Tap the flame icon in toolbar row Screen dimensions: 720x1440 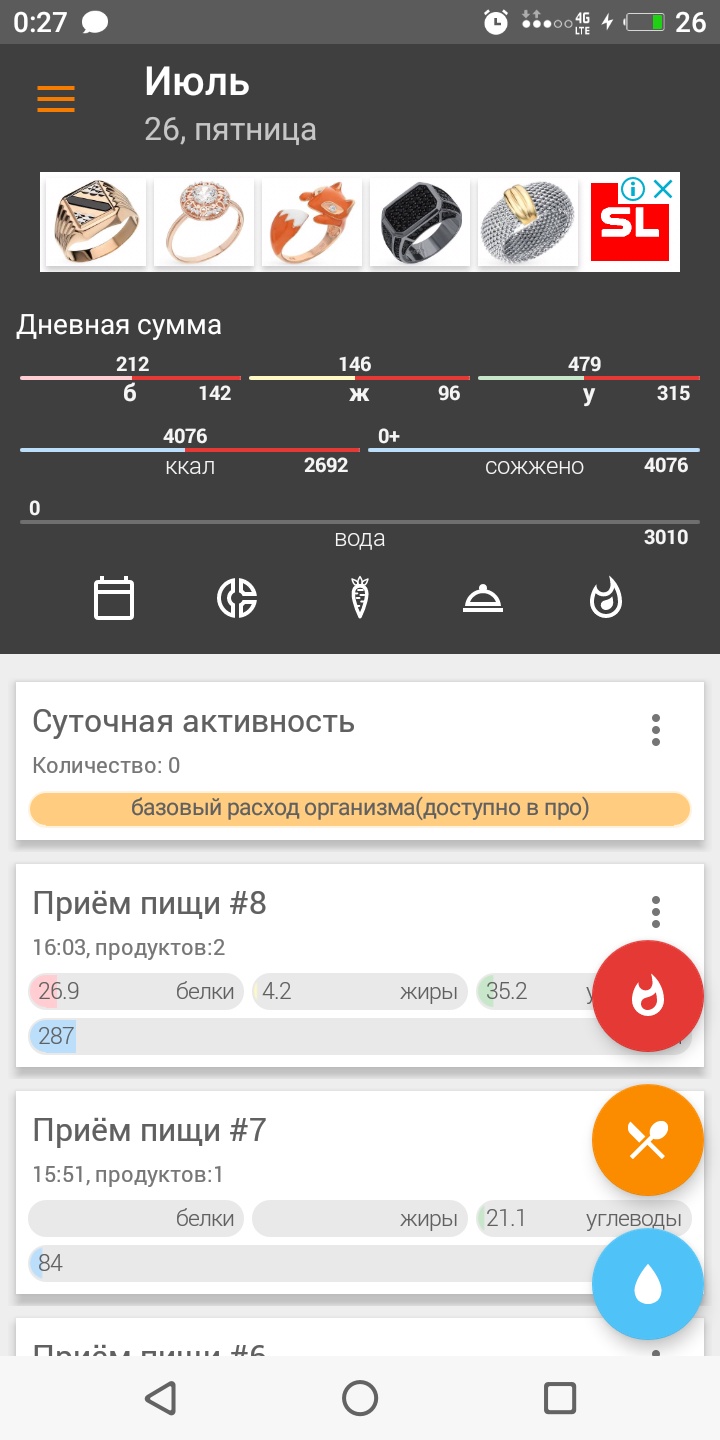coord(606,599)
